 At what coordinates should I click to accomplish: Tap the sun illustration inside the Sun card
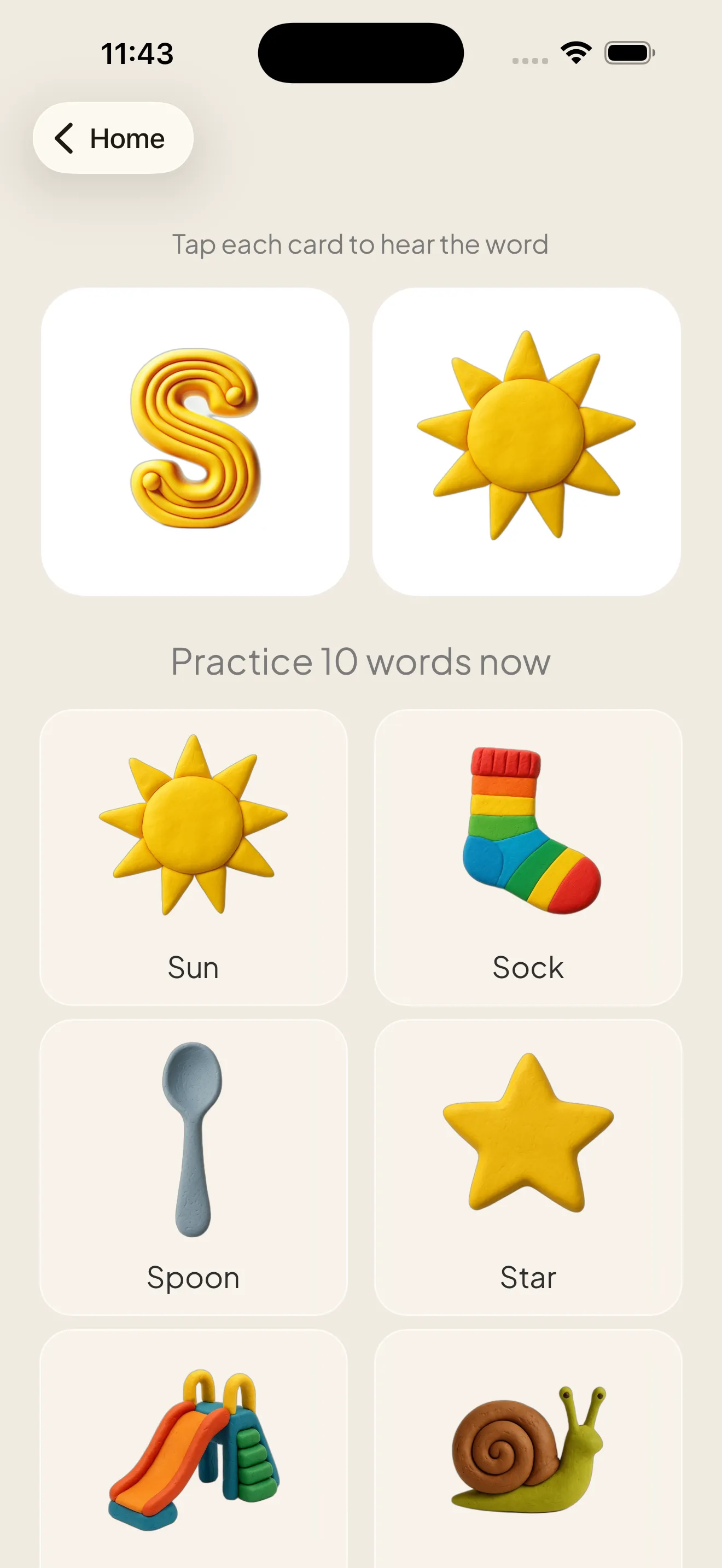[x=194, y=843]
